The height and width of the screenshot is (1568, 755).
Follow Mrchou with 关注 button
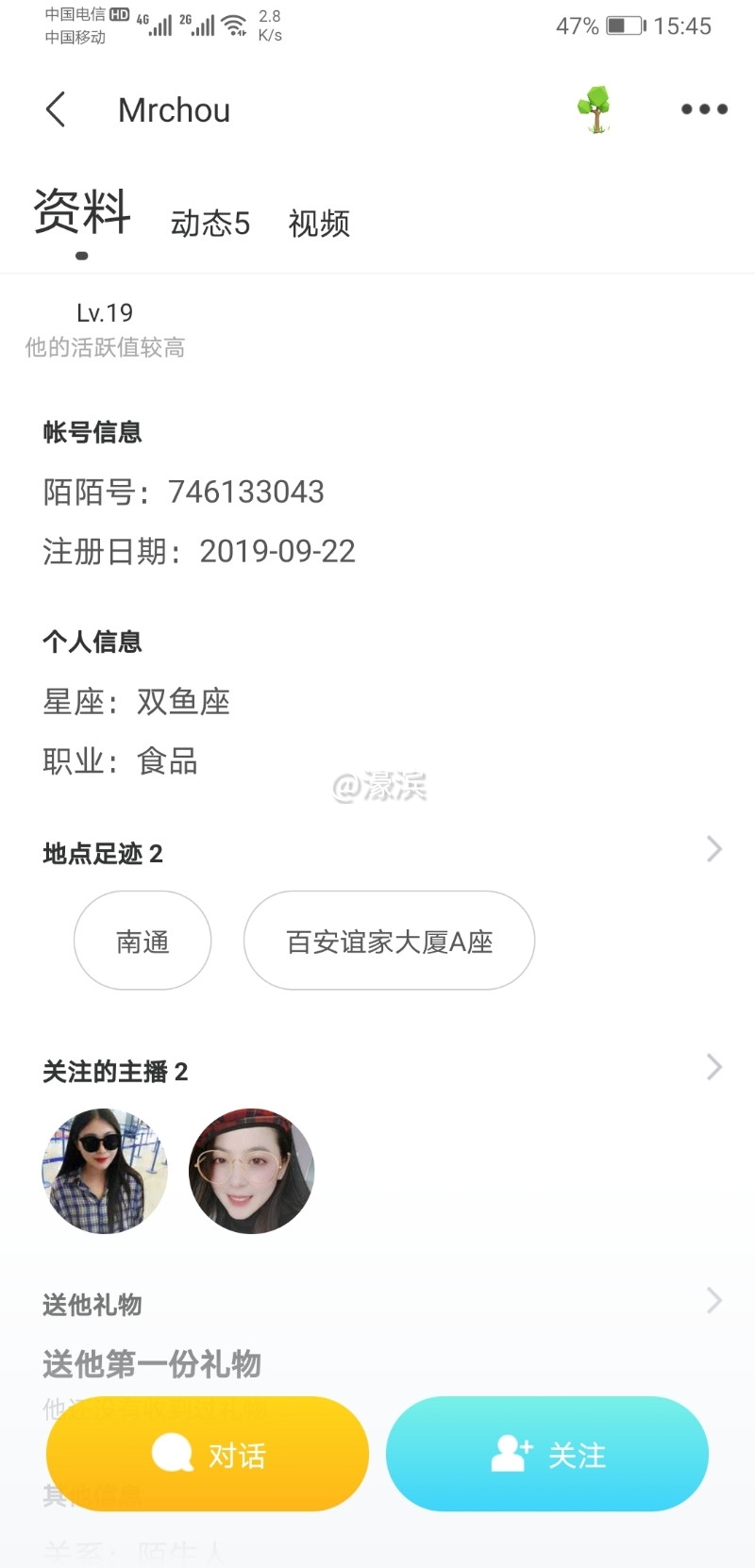[547, 1454]
